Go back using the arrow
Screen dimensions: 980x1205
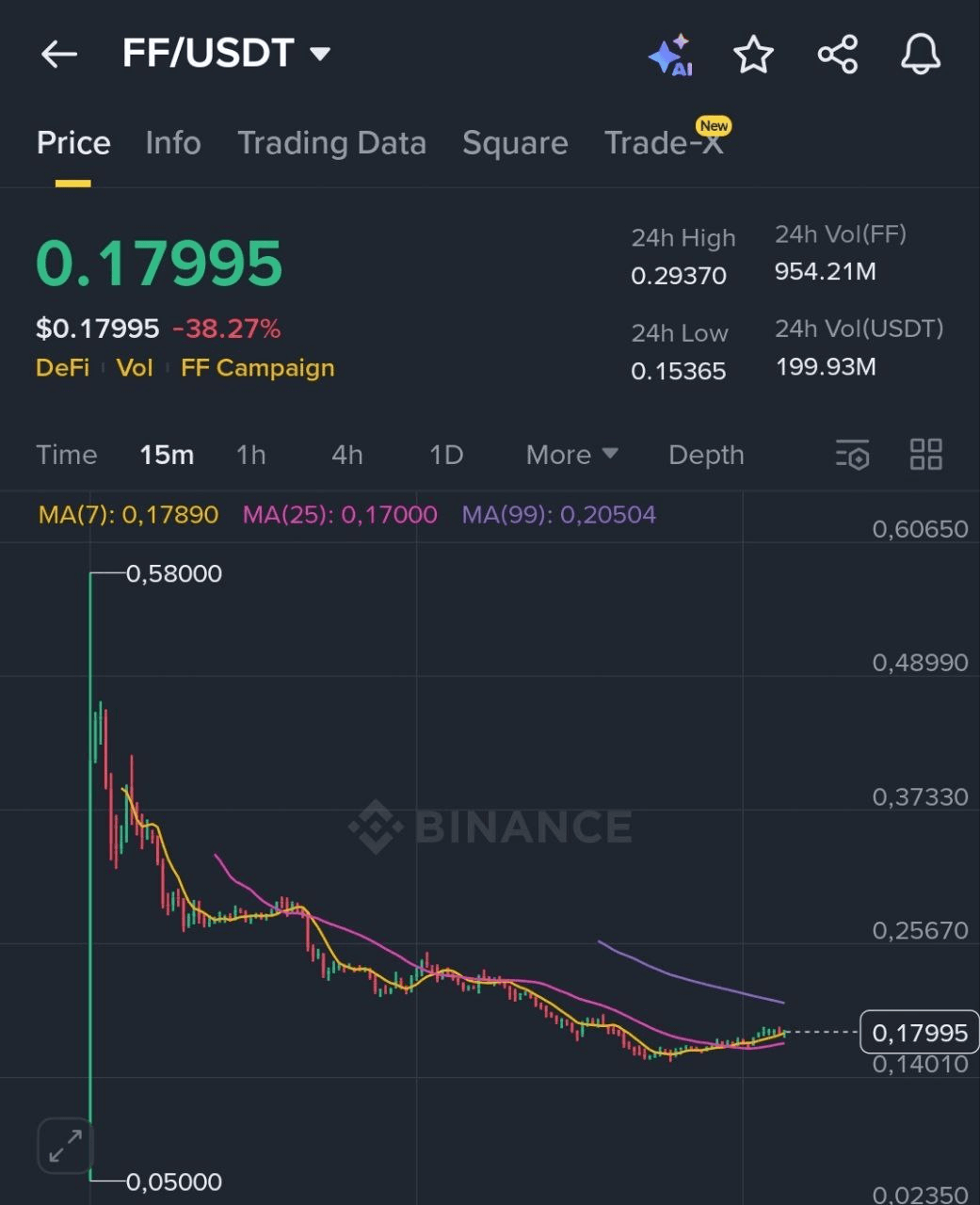58,55
